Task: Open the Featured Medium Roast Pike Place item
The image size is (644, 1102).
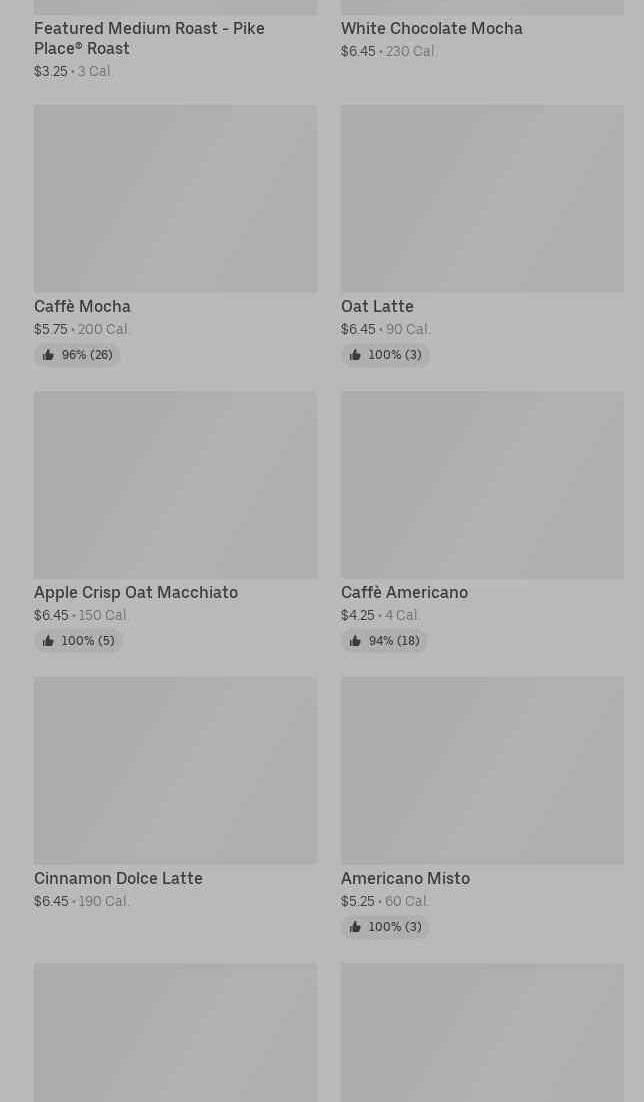Action: click(x=149, y=38)
